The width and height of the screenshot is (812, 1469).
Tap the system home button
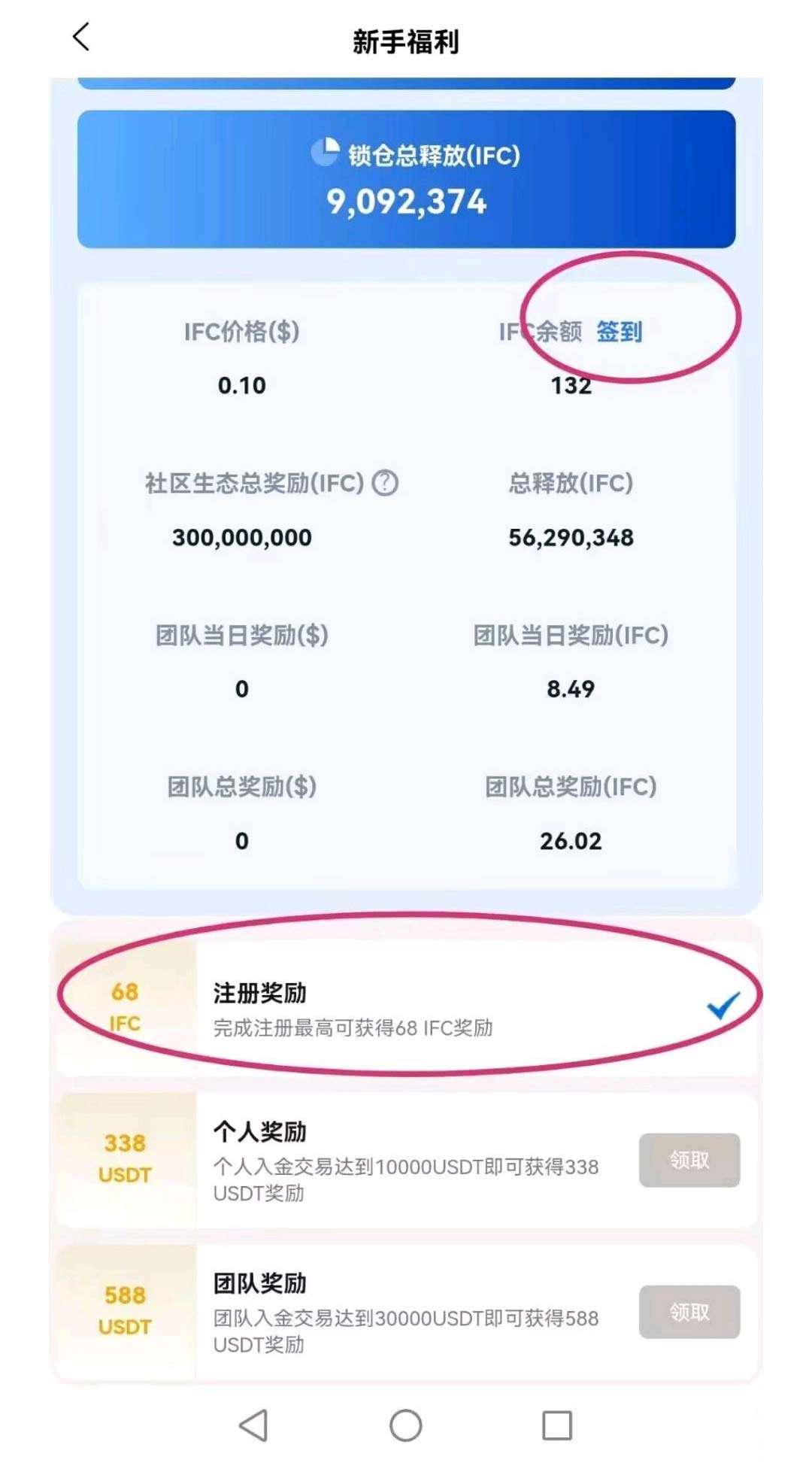pos(406,1425)
